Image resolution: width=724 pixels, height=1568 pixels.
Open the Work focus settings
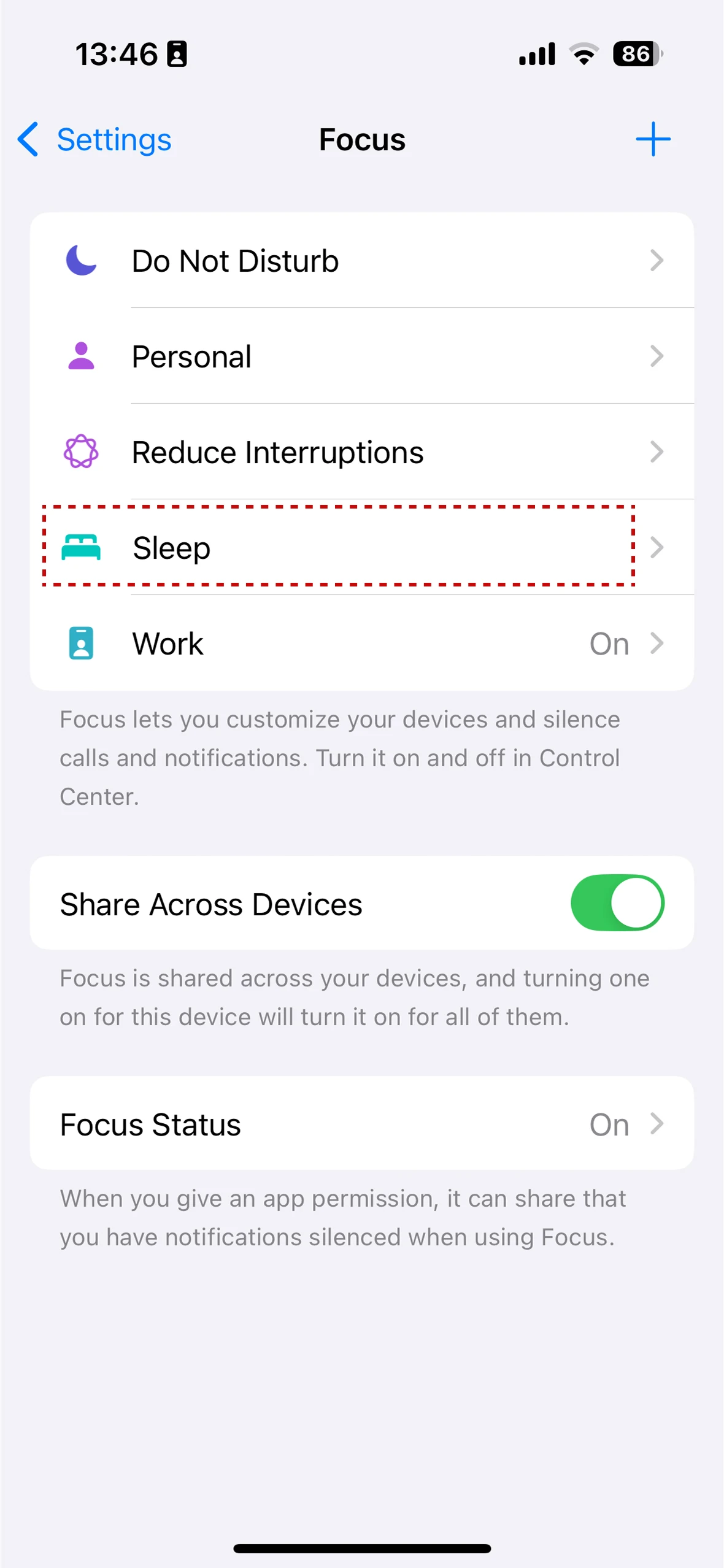pos(362,644)
